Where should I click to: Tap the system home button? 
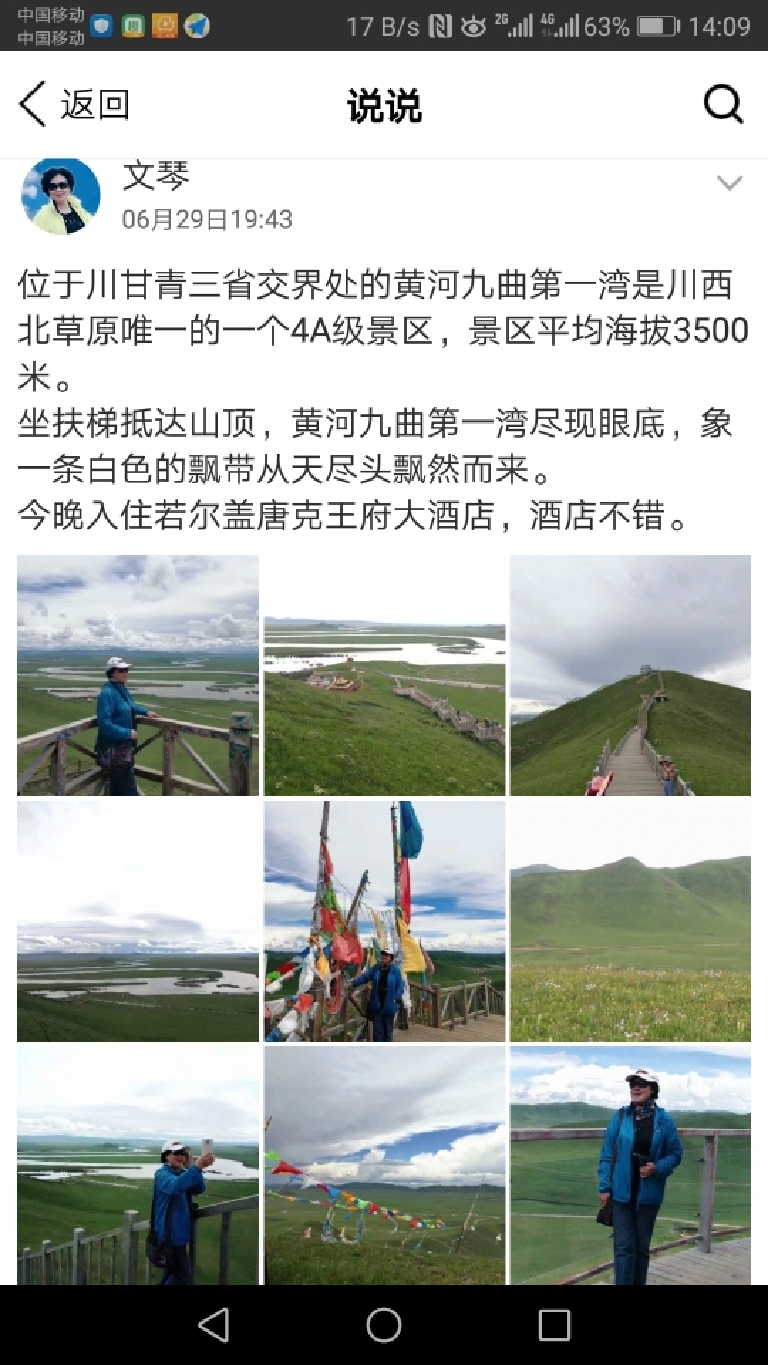pos(384,1325)
